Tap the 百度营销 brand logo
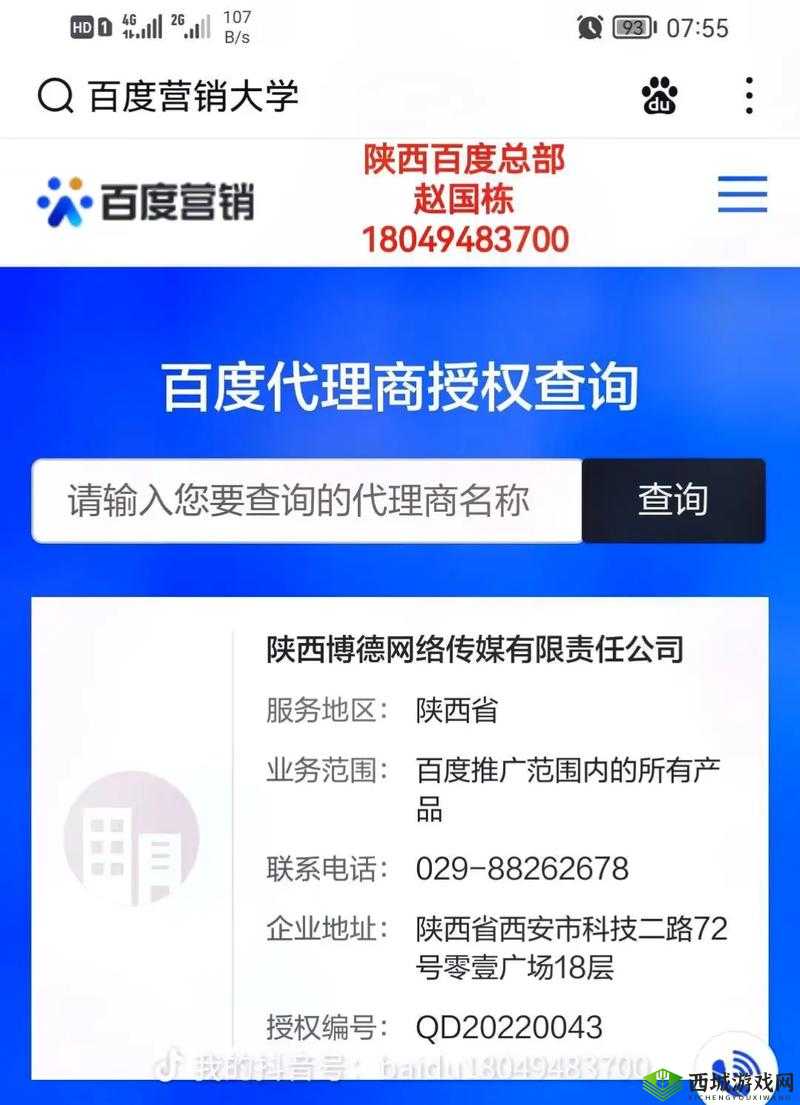 tap(146, 202)
